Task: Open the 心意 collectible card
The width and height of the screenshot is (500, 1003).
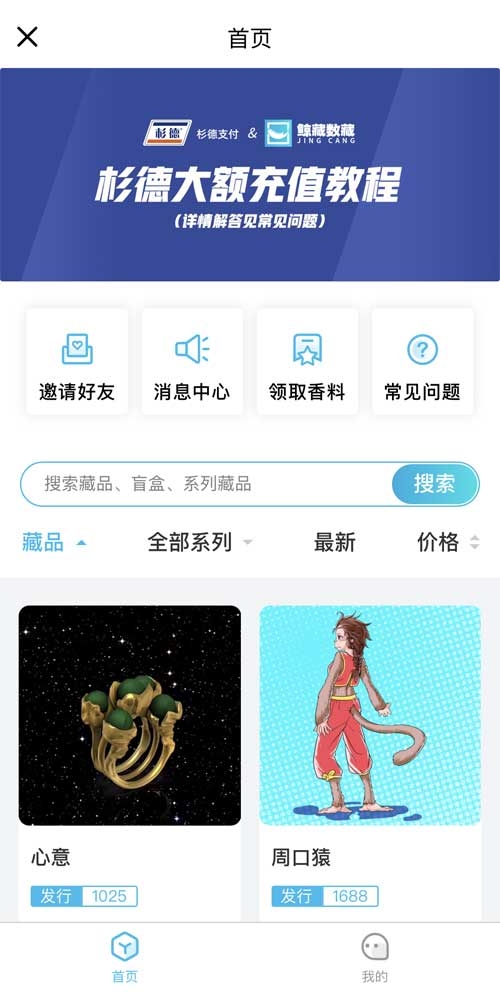Action: tap(130, 763)
